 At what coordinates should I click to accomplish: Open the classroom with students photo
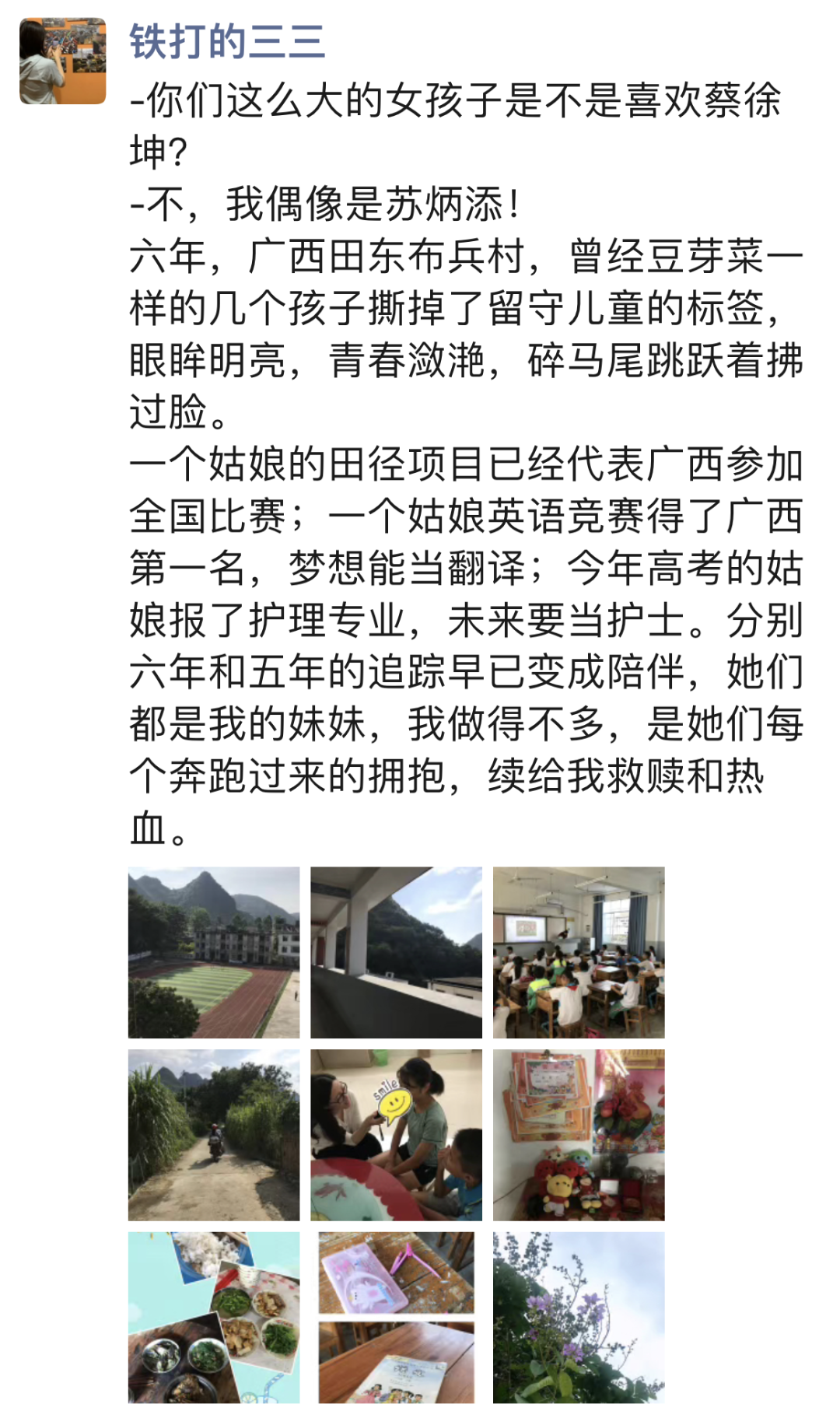click(x=579, y=952)
